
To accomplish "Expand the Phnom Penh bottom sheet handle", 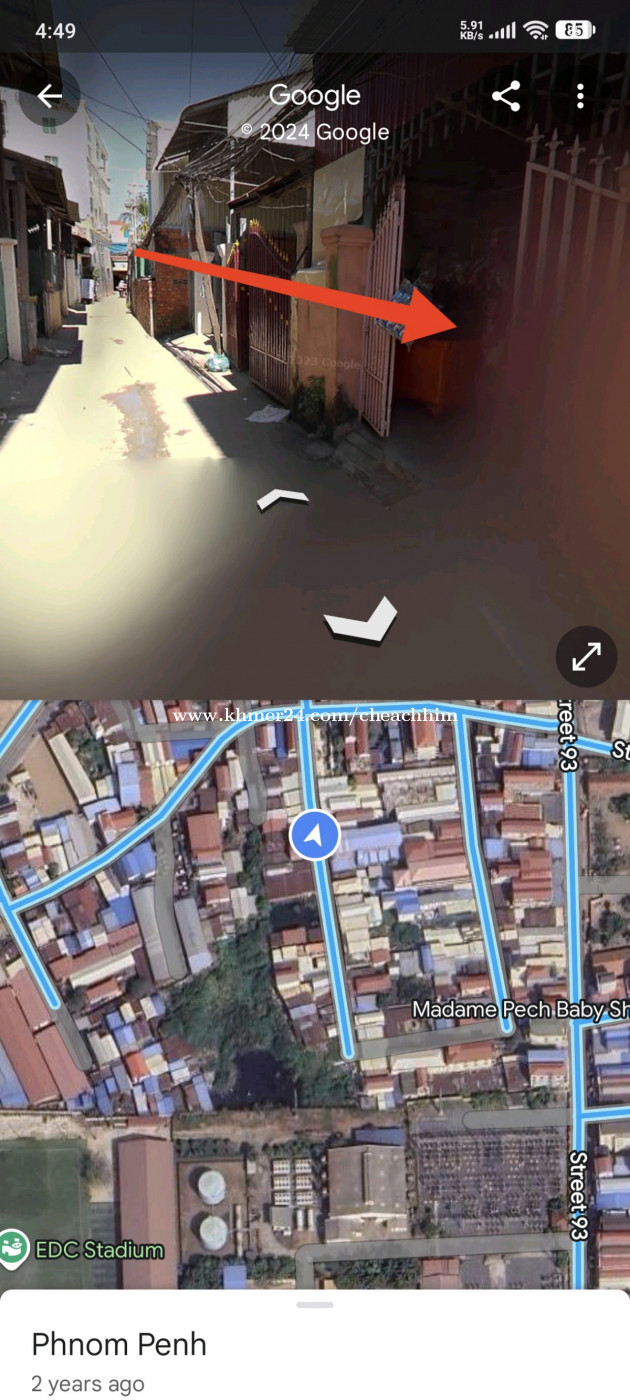I will click(315, 1305).
